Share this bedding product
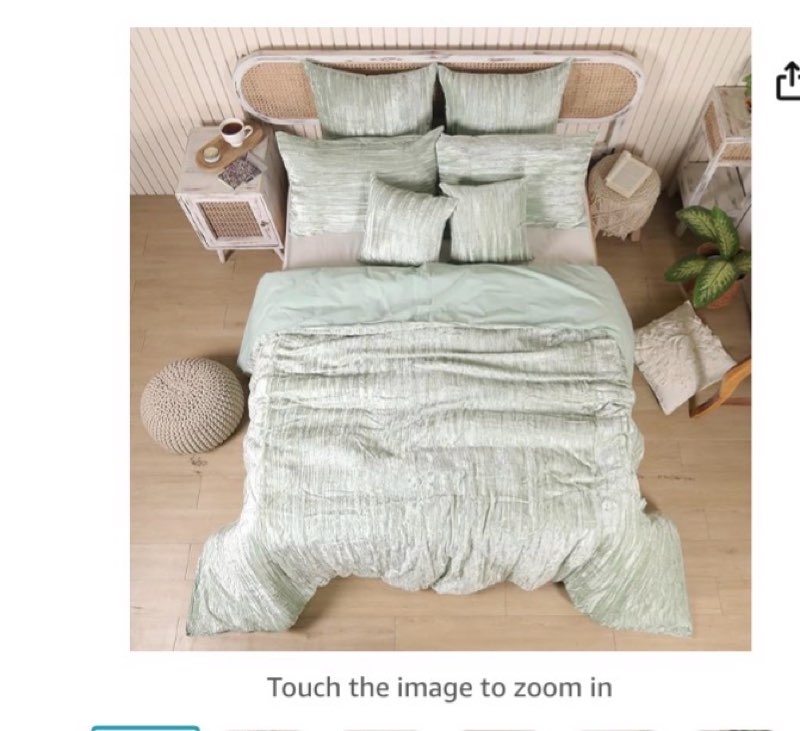Screen dimensions: 800x731 coord(788,82)
